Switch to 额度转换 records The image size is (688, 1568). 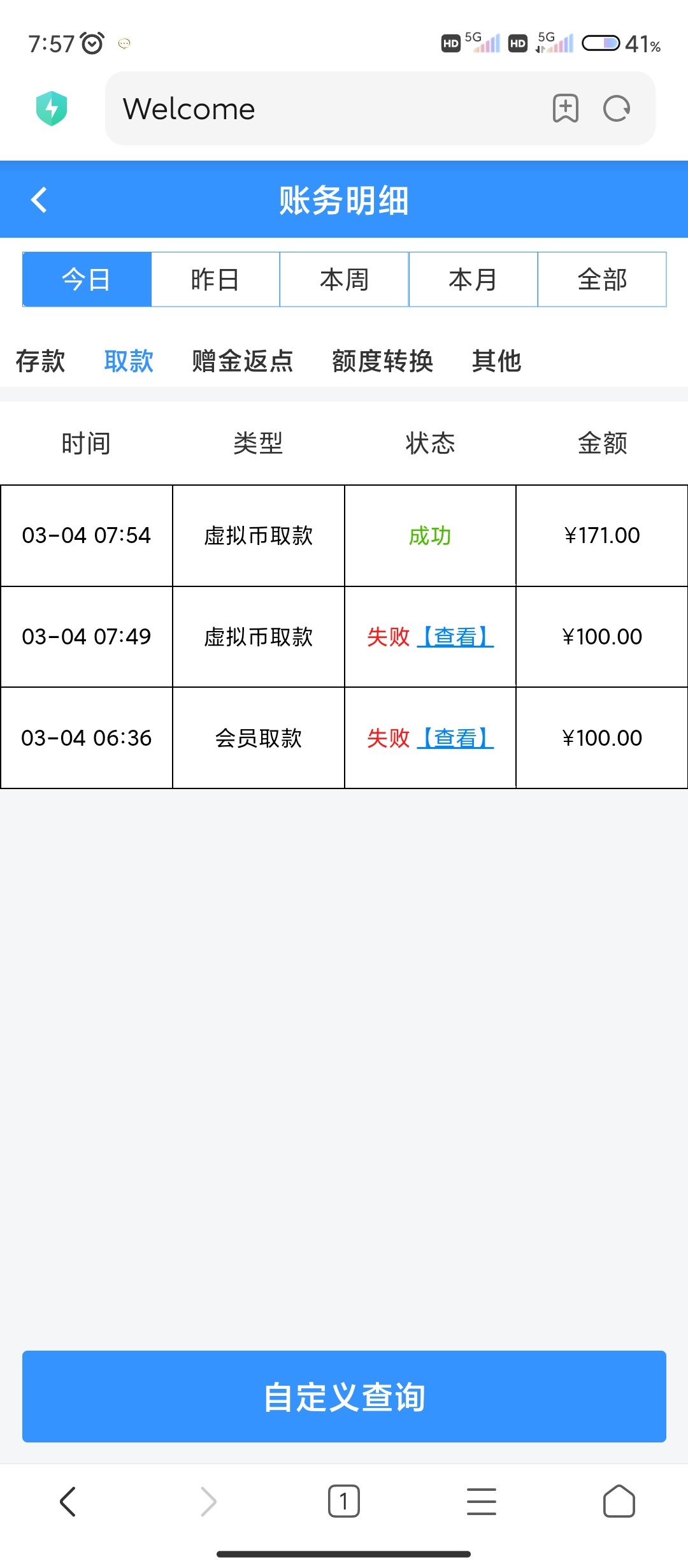click(382, 361)
